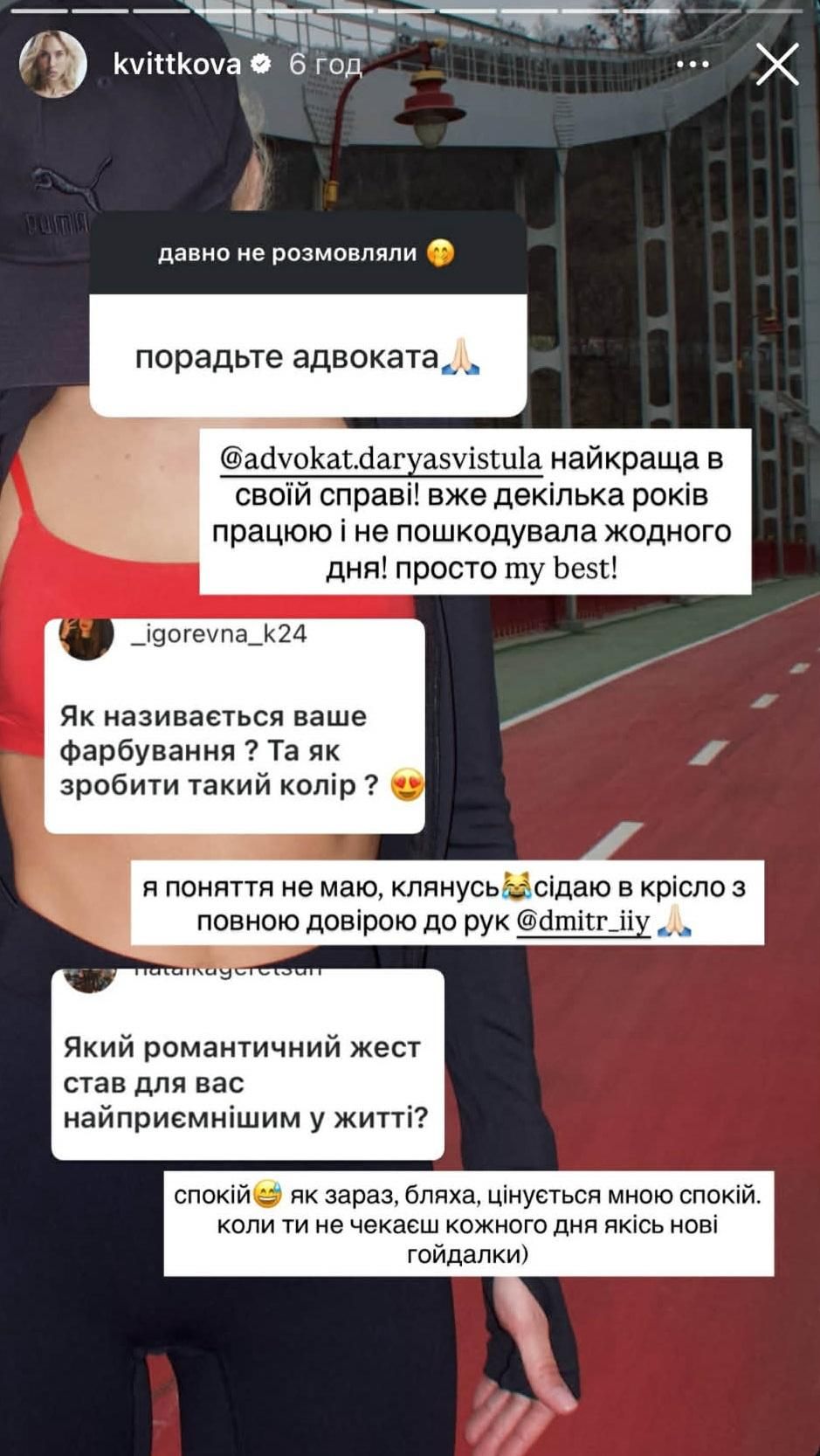Open the @dmitr_iiy mention
Screen dimensions: 820x1456
point(583,921)
